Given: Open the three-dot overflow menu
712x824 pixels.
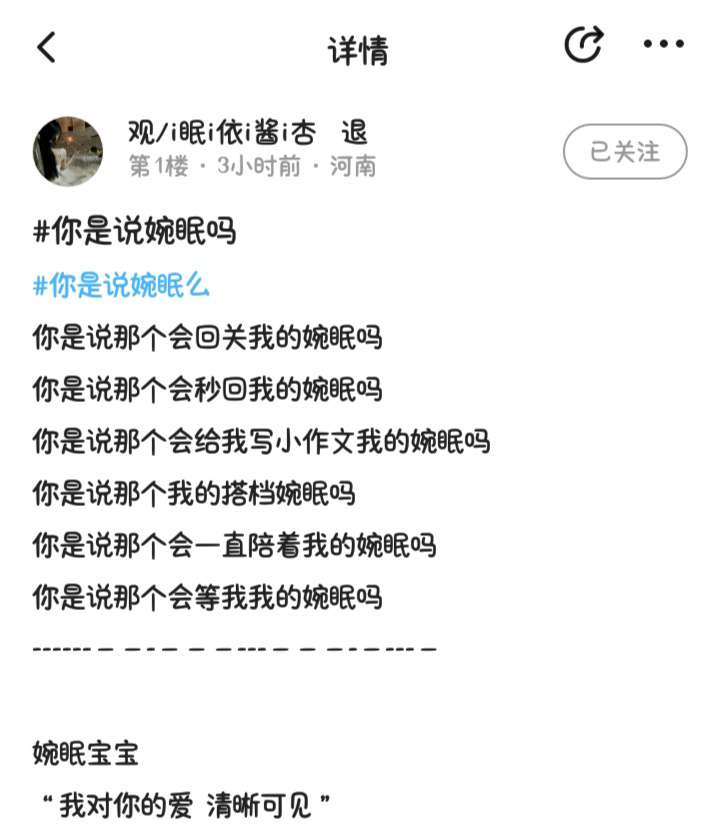Looking at the screenshot, I should tap(663, 45).
